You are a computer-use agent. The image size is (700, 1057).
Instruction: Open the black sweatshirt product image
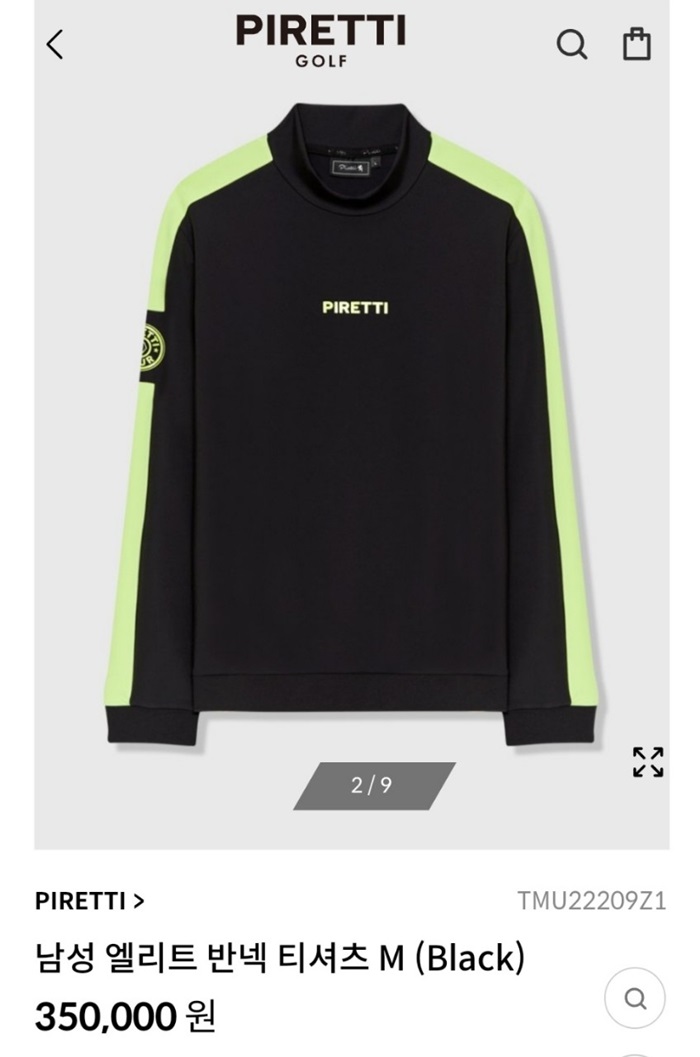[x=352, y=430]
